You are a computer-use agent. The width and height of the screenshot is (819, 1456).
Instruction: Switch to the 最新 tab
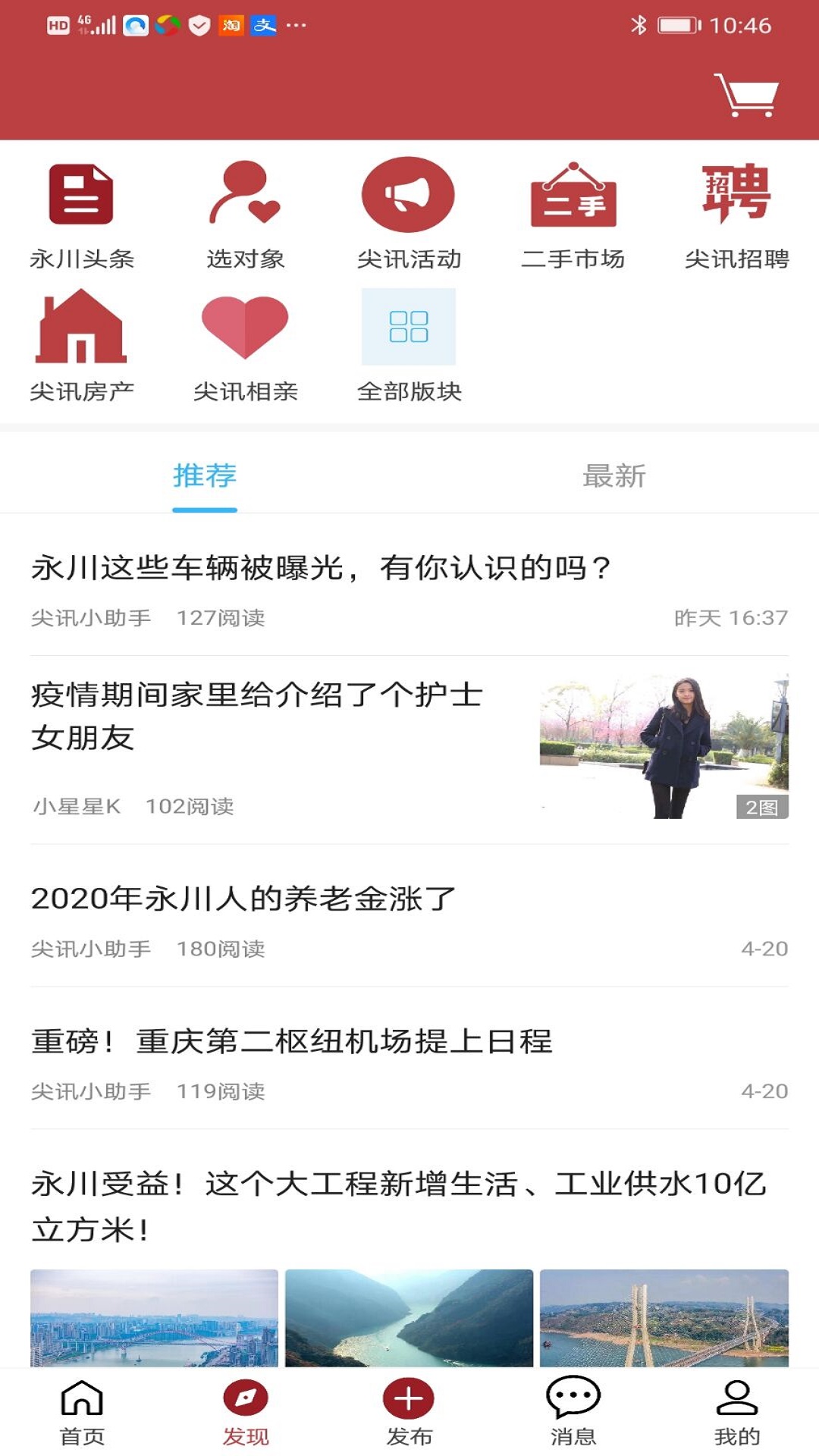click(x=613, y=476)
